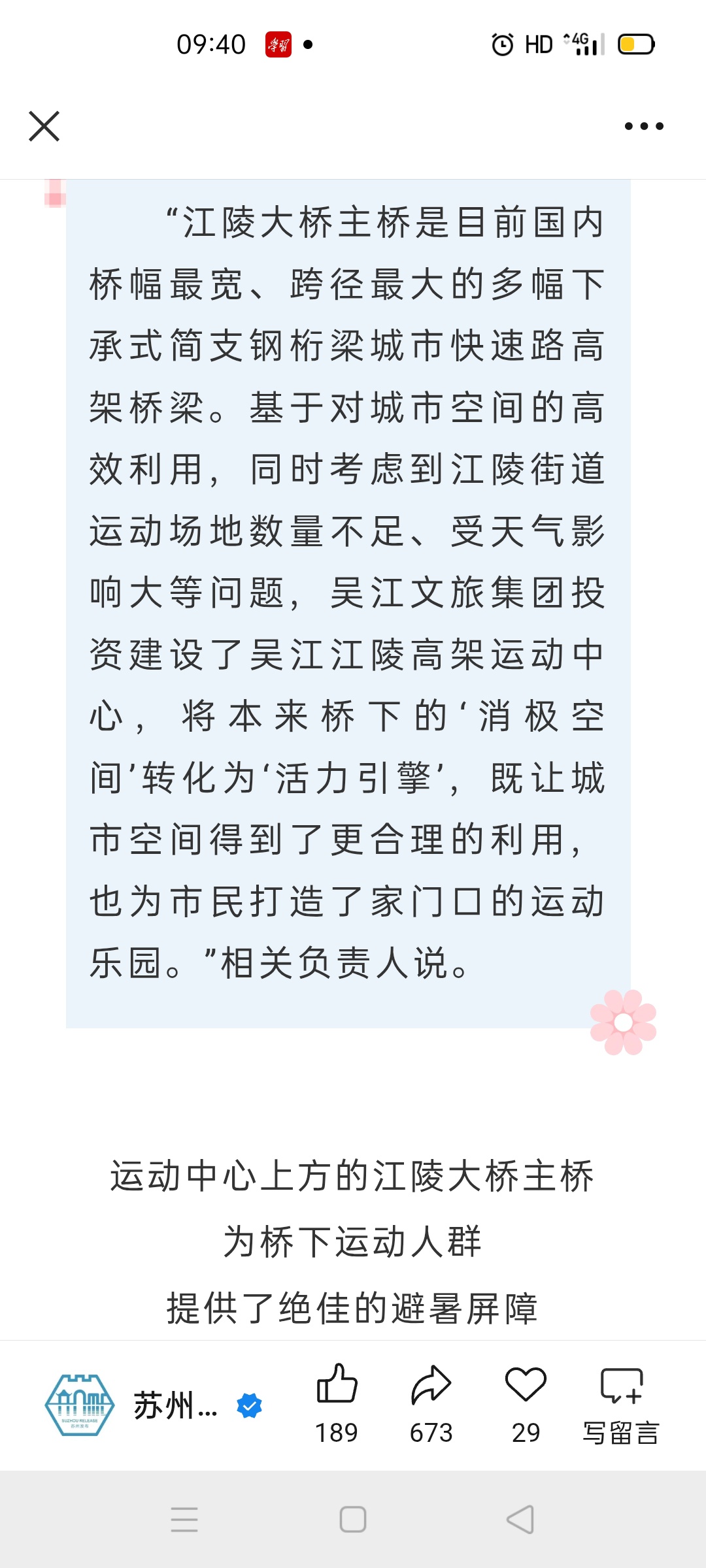This screenshot has width=706, height=1568.
Task: Return to the phone's home screen
Action: 353,1520
